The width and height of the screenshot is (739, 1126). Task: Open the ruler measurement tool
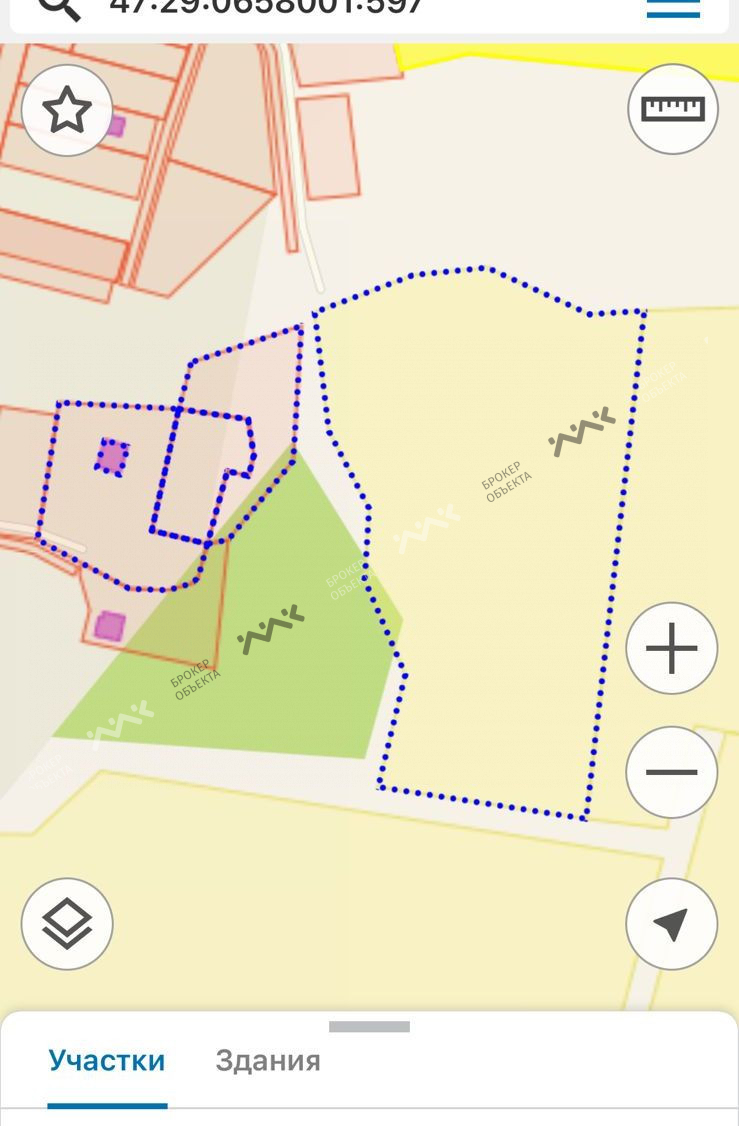(x=673, y=109)
